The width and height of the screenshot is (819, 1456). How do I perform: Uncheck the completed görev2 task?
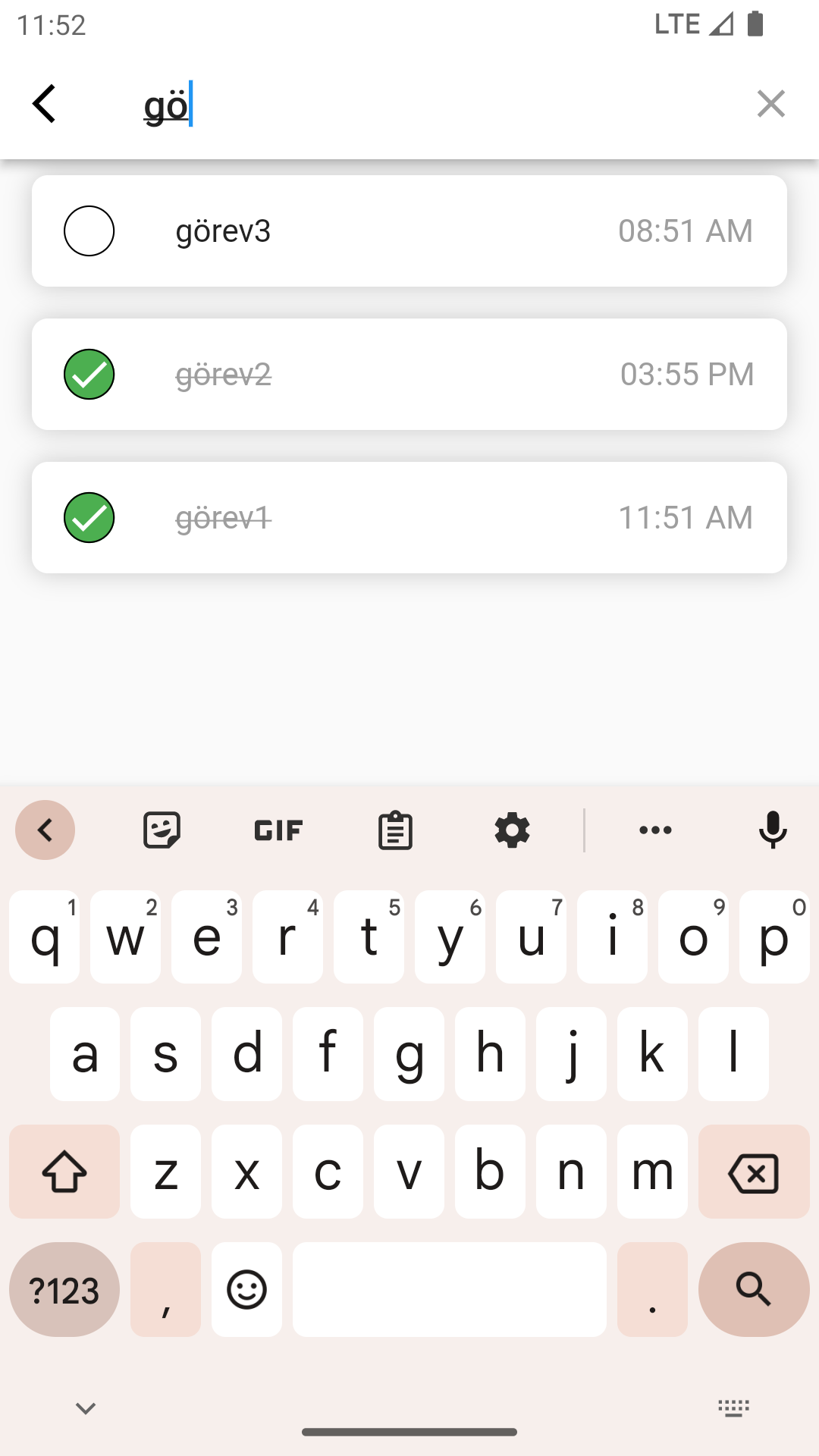click(x=89, y=374)
